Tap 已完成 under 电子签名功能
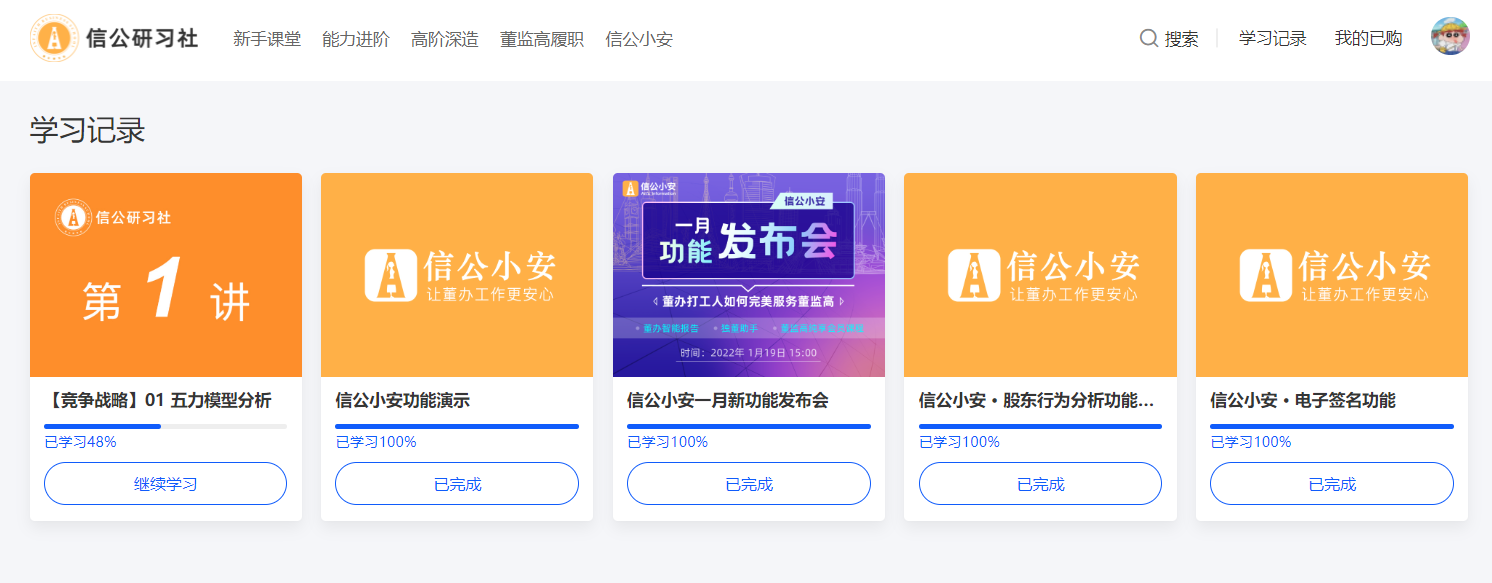 [1331, 484]
